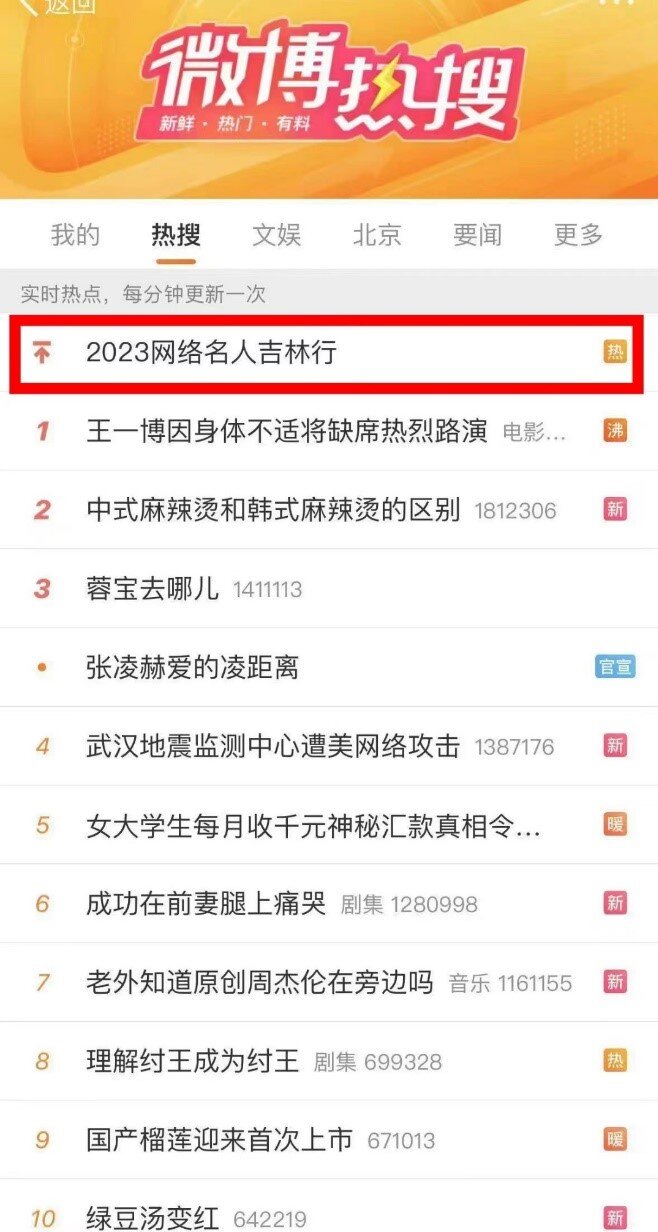Open the 蓉宝去哪儿 trending topic
This screenshot has height=1232, width=658.
click(x=152, y=588)
